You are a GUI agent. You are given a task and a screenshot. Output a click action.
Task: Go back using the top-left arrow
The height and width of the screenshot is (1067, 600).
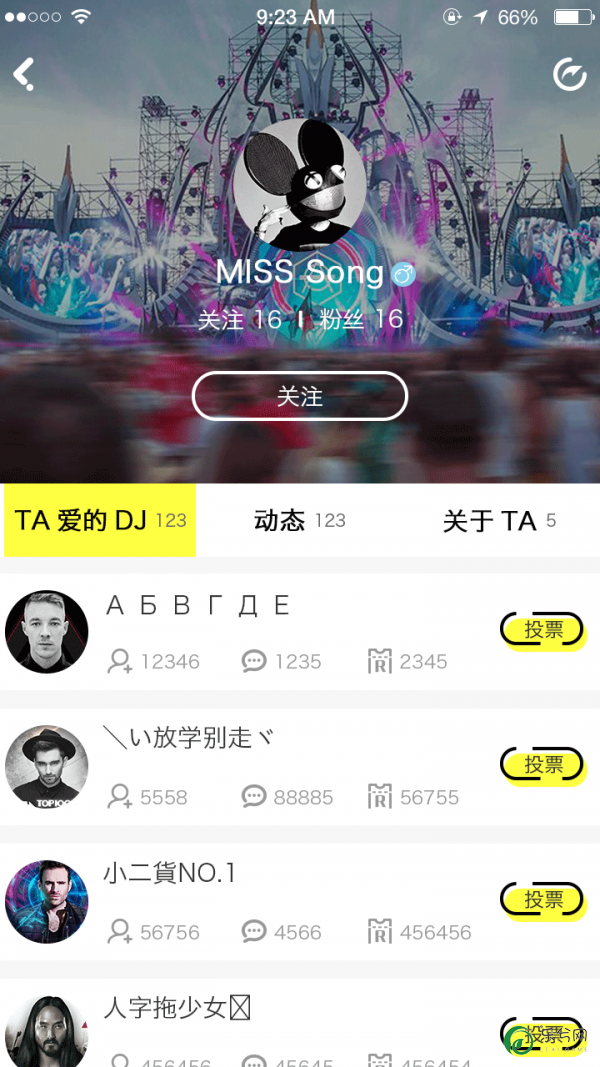(24, 74)
